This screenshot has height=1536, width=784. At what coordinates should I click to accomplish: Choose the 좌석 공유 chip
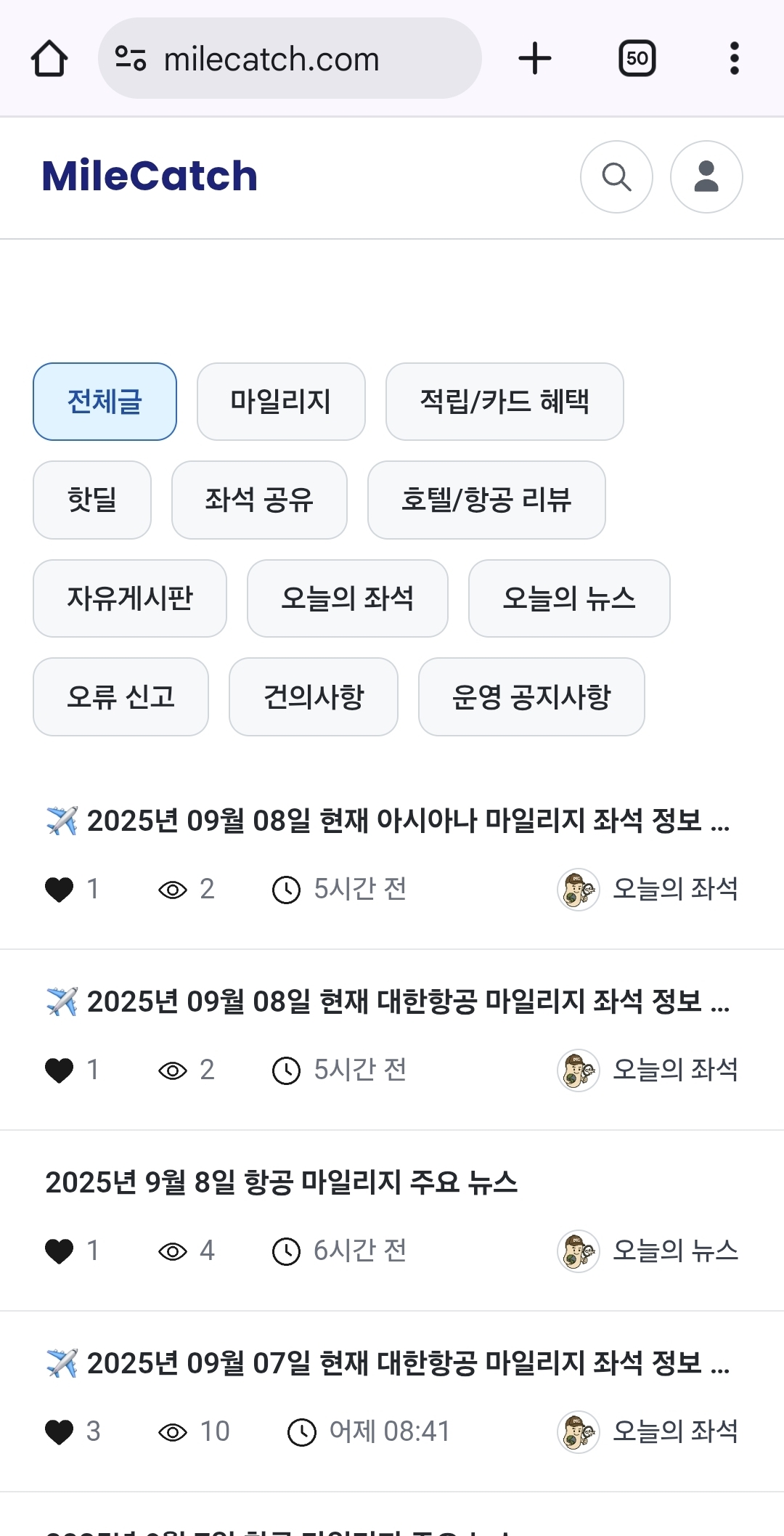click(x=259, y=500)
